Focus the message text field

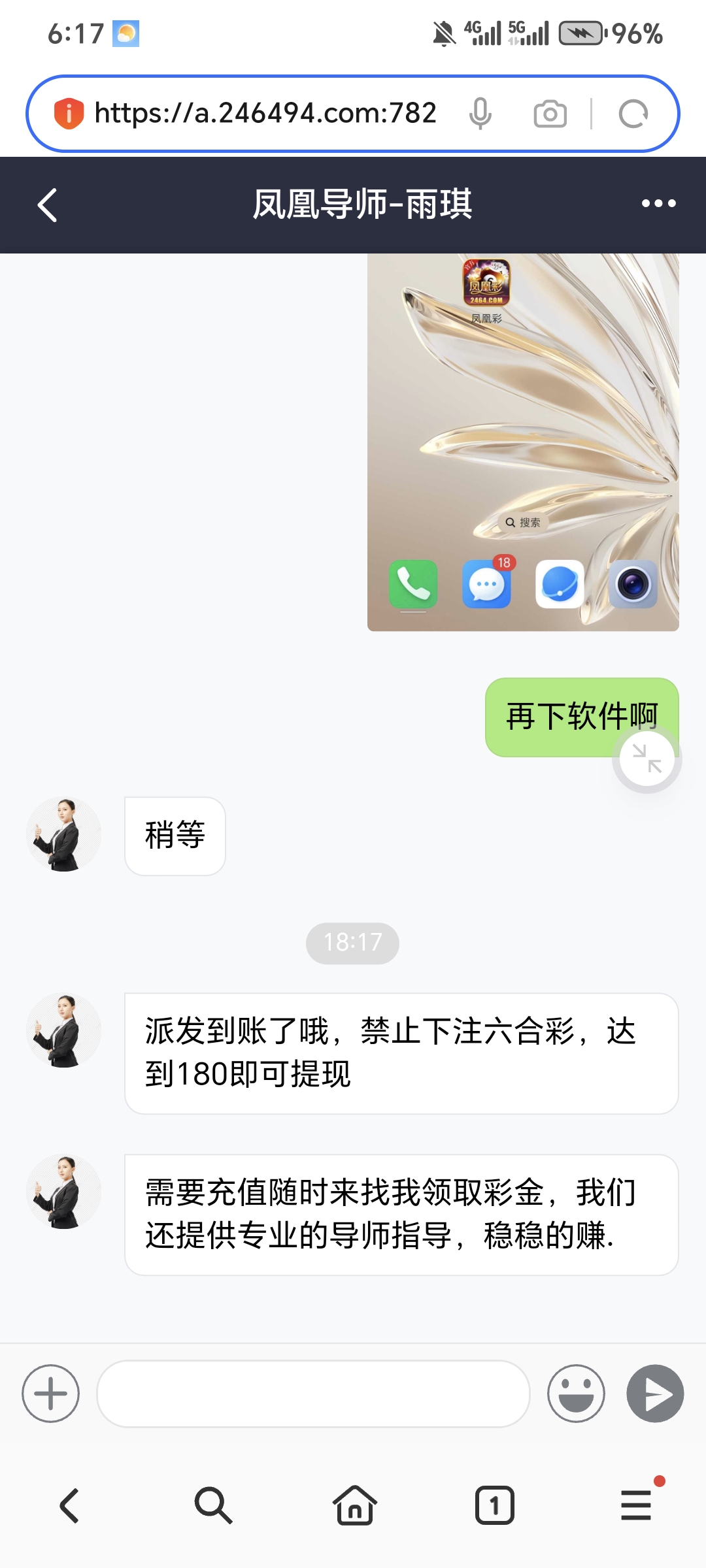pyautogui.click(x=312, y=1394)
